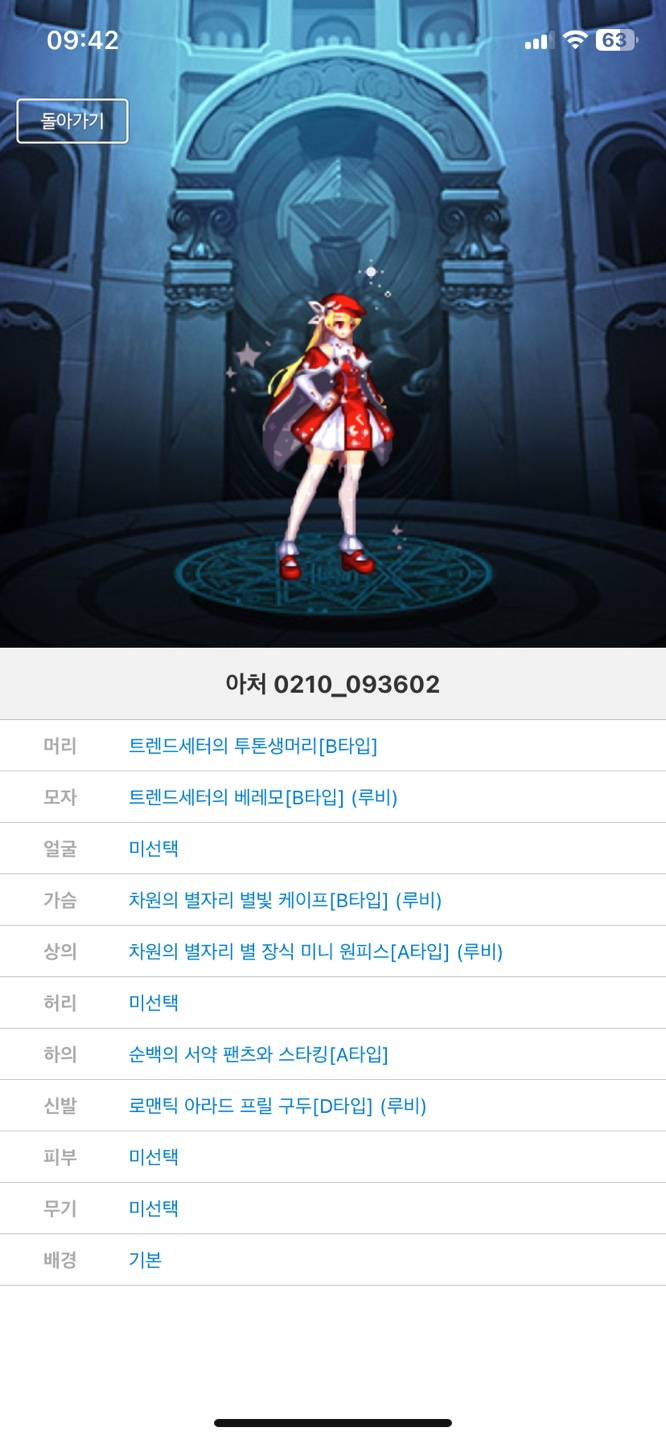Select 미선택 in the 허리 row
The height and width of the screenshot is (1440, 666).
(x=154, y=1003)
